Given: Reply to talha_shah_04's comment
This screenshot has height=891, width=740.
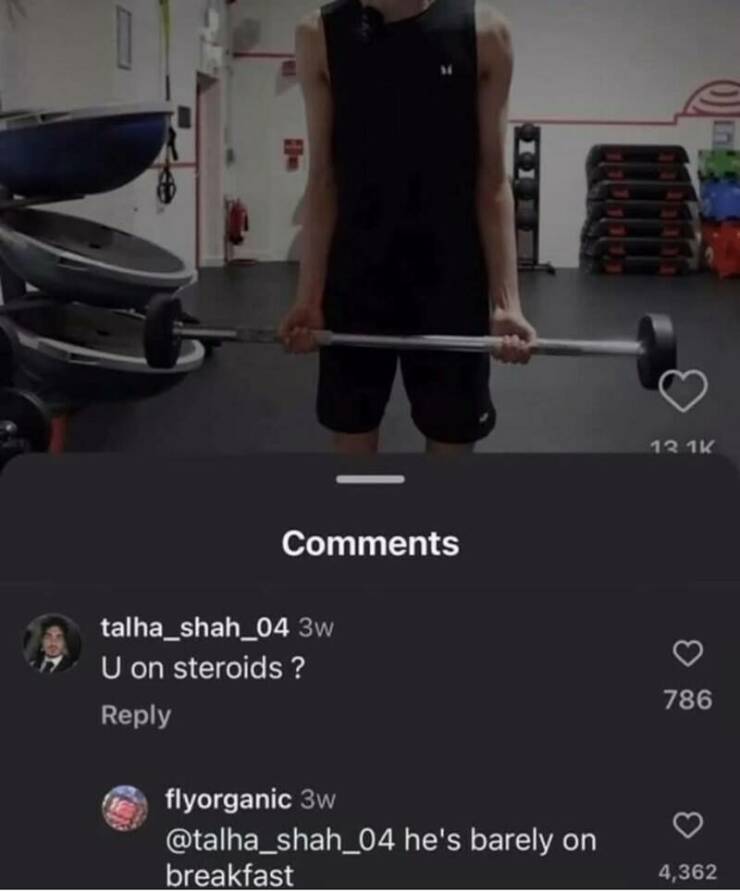Looking at the screenshot, I should [x=135, y=715].
